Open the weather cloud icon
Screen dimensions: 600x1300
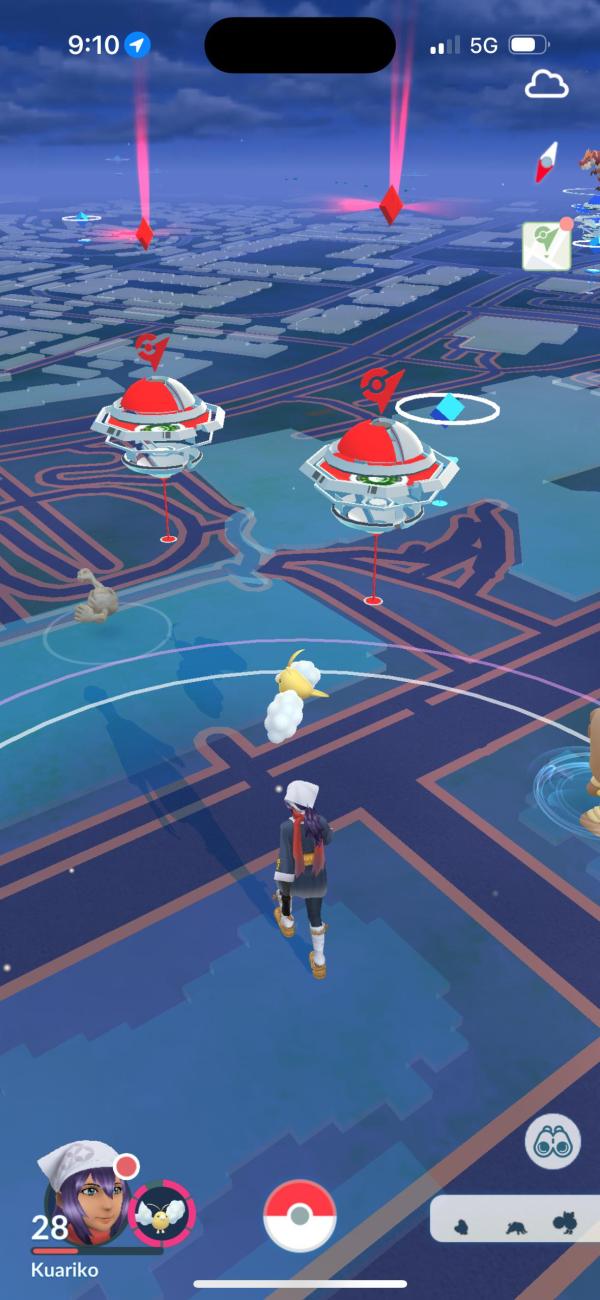coord(547,84)
